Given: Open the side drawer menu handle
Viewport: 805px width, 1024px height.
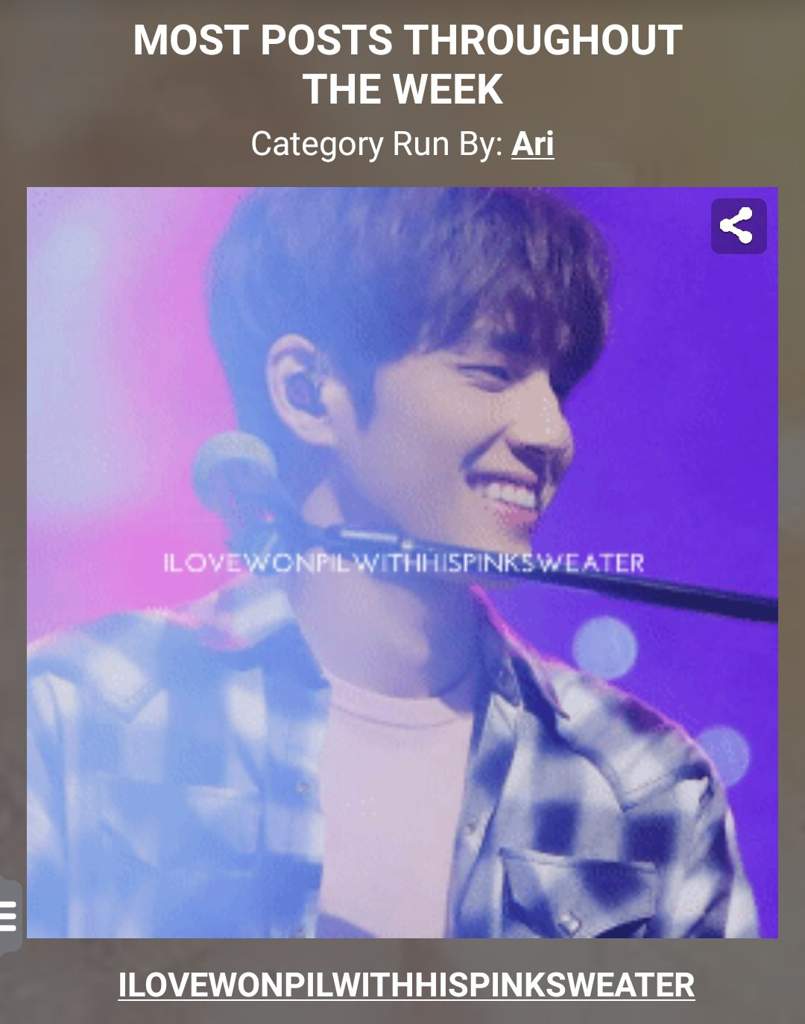Looking at the screenshot, I should [8, 915].
